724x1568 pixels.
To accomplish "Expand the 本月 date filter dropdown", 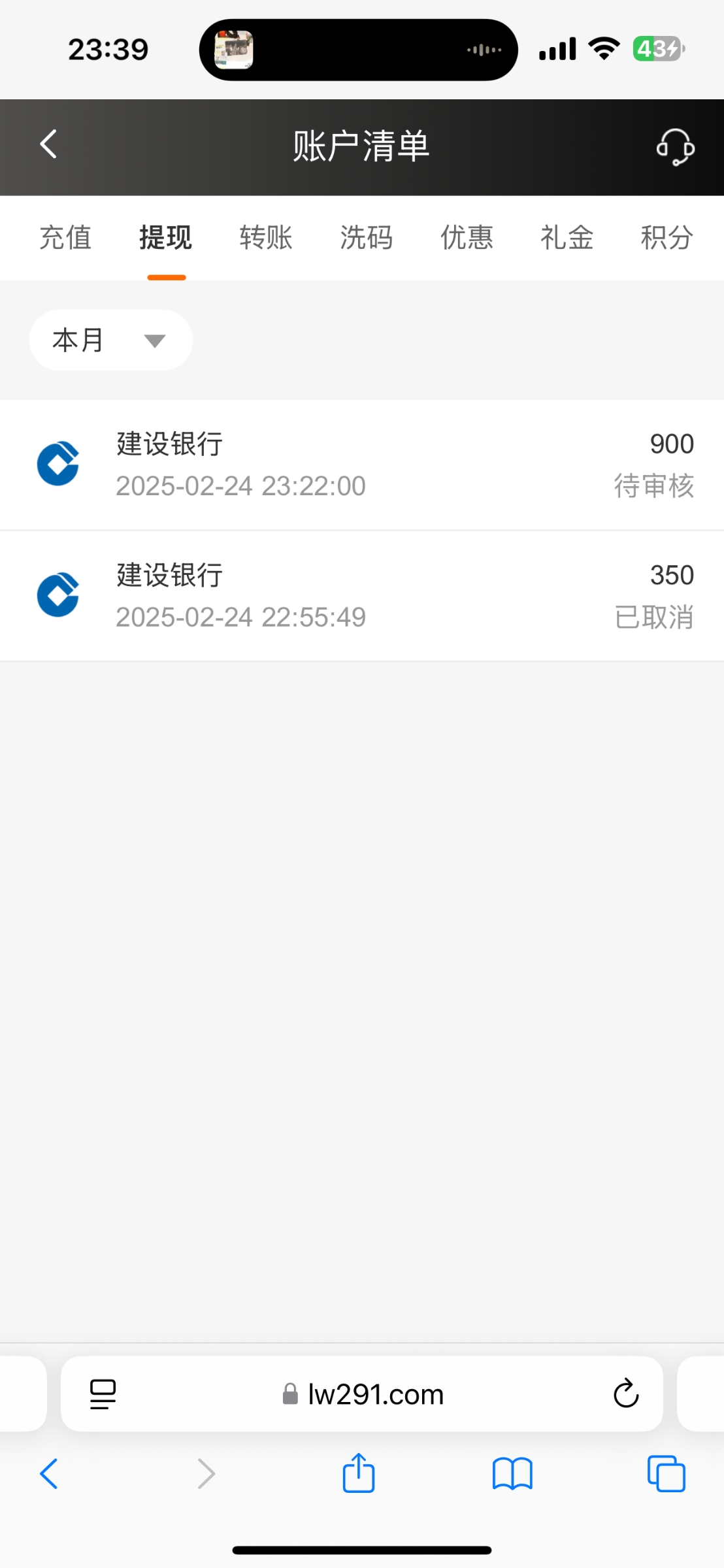I will (111, 340).
